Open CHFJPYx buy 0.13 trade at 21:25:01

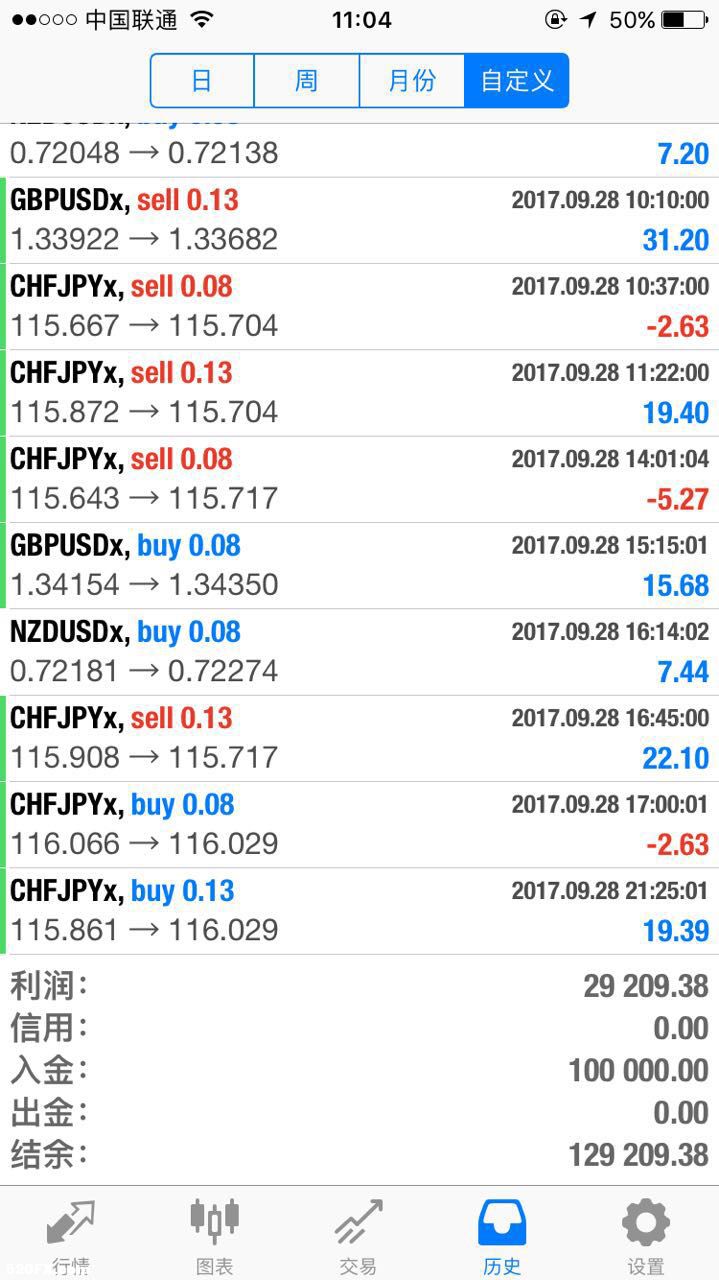click(x=359, y=911)
